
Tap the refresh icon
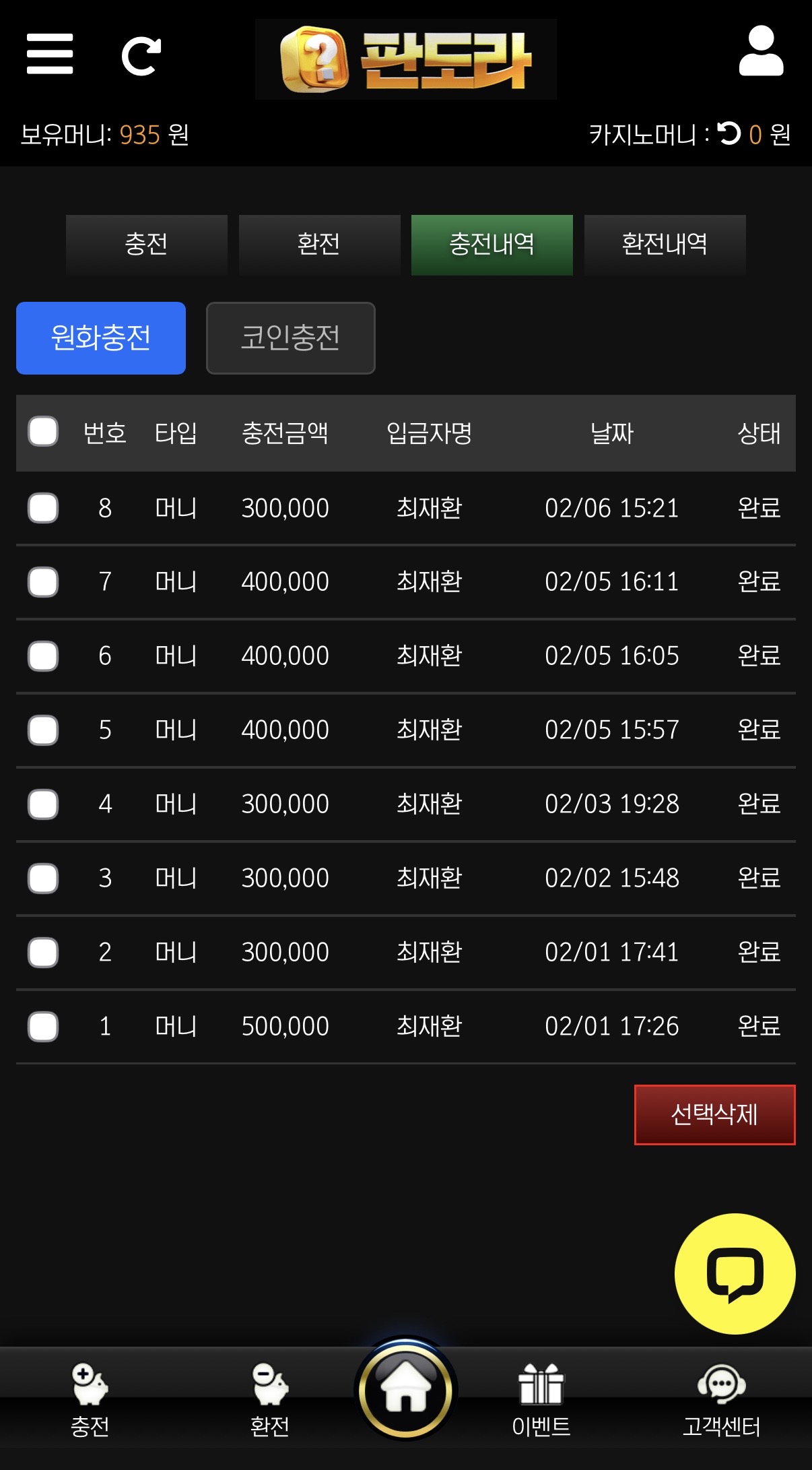[141, 56]
